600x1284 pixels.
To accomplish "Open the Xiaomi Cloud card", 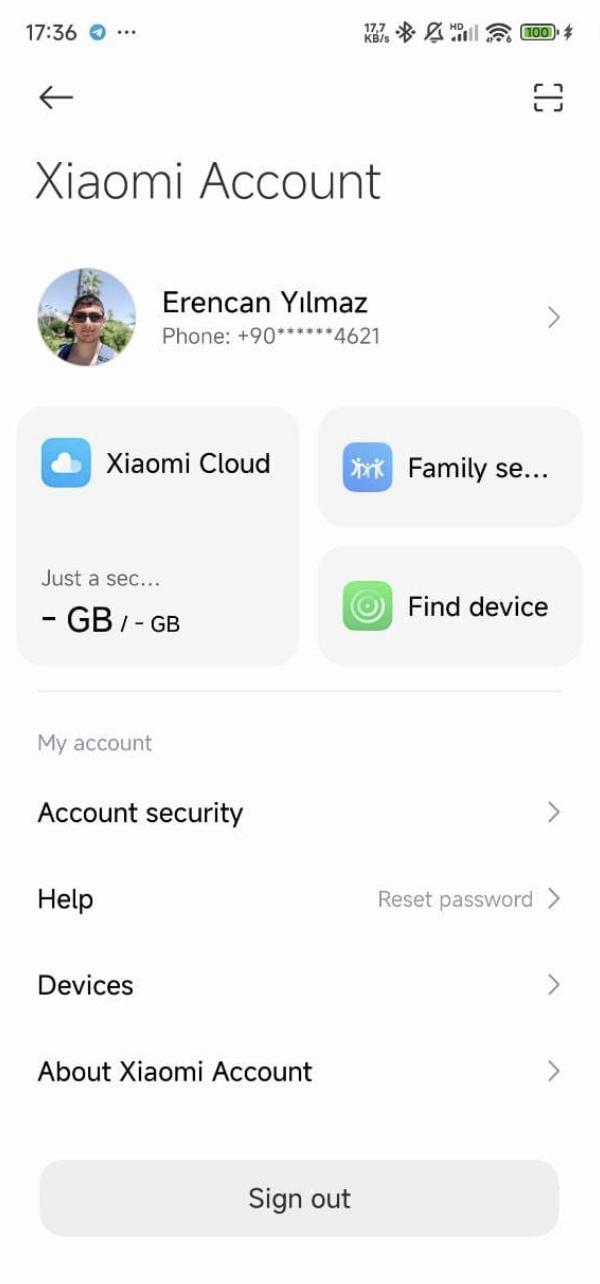I will (158, 535).
